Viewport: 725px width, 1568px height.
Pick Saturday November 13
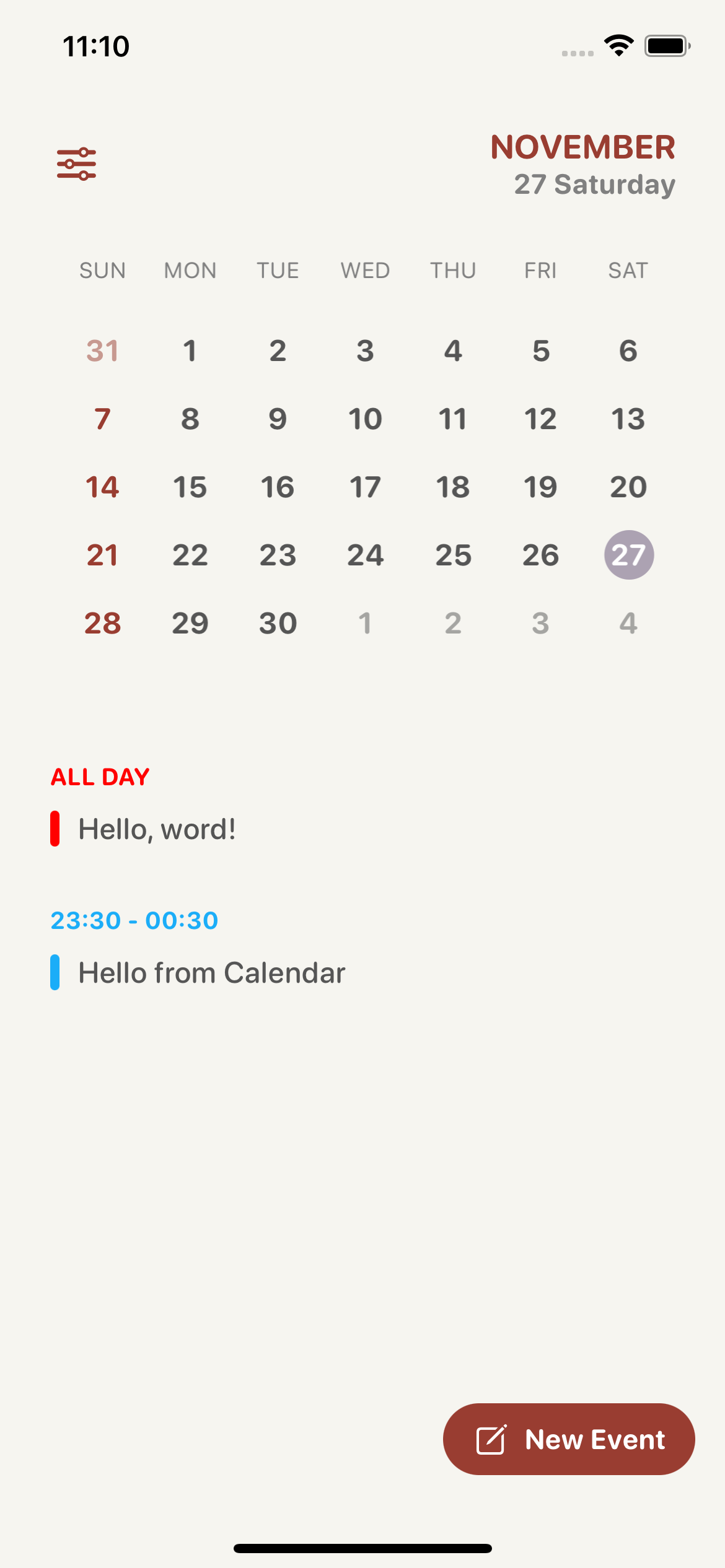click(628, 419)
